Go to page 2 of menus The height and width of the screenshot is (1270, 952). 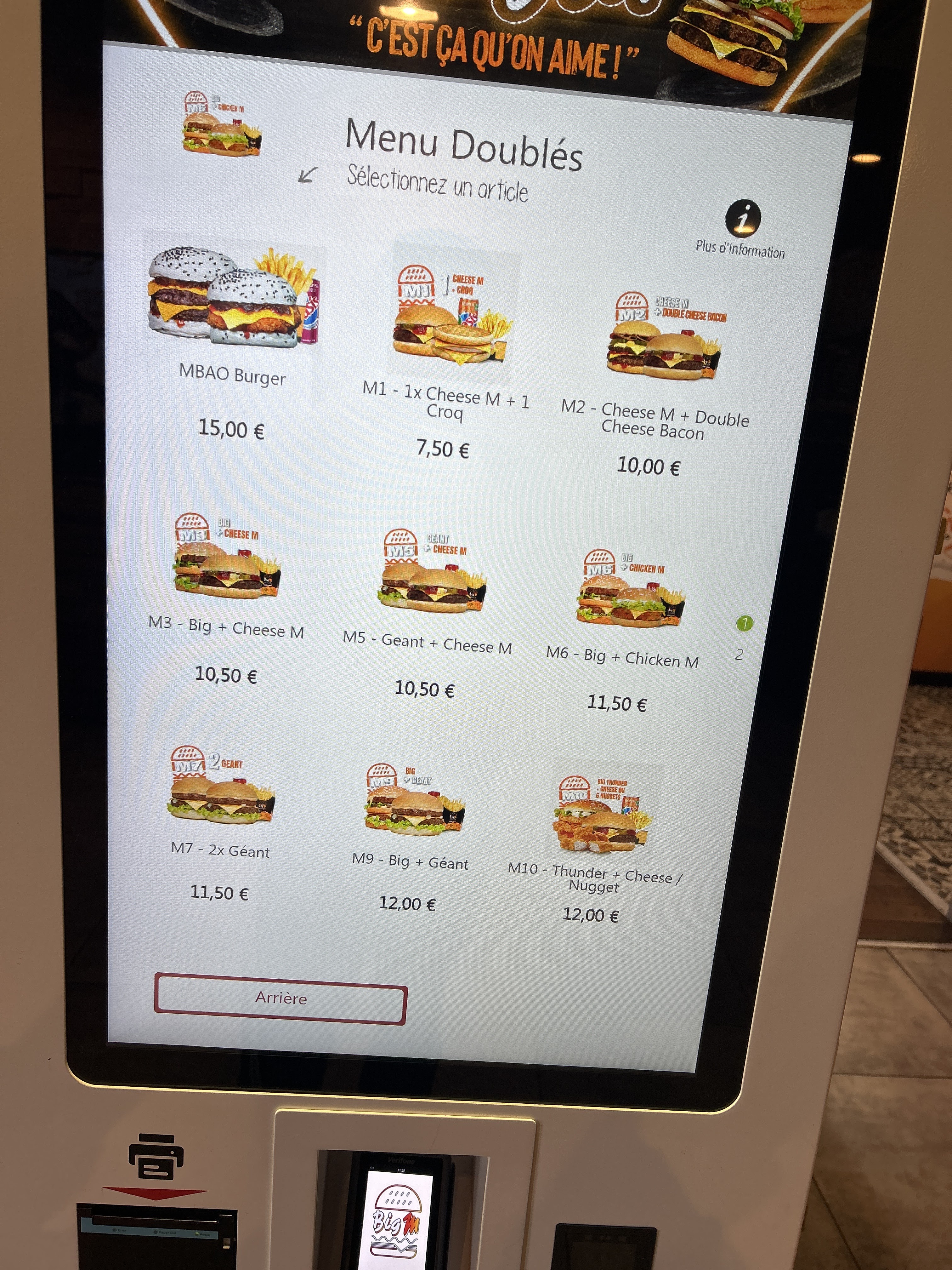coord(739,655)
